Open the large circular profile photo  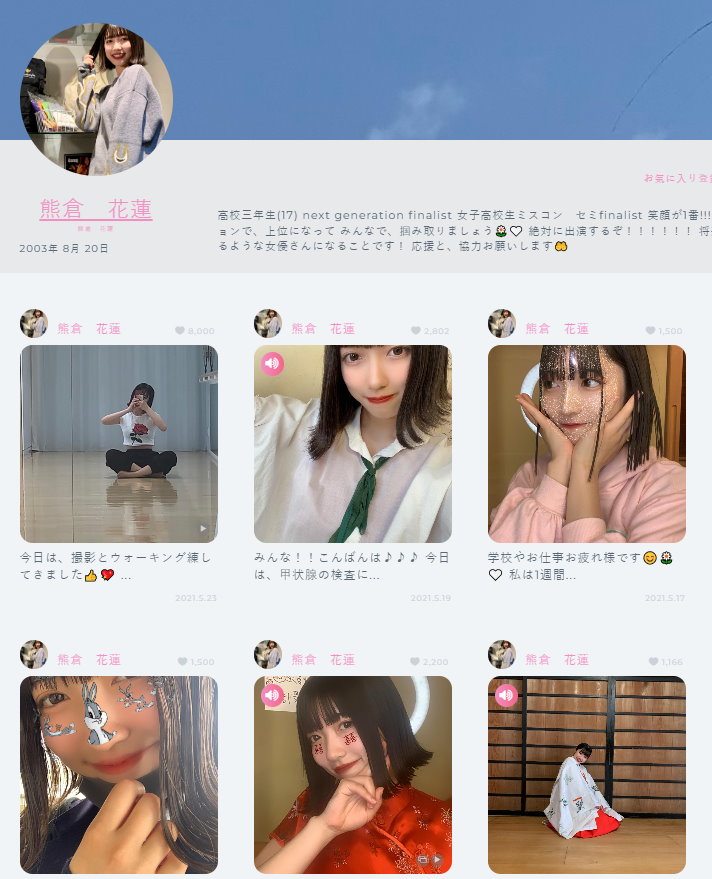tap(96, 98)
